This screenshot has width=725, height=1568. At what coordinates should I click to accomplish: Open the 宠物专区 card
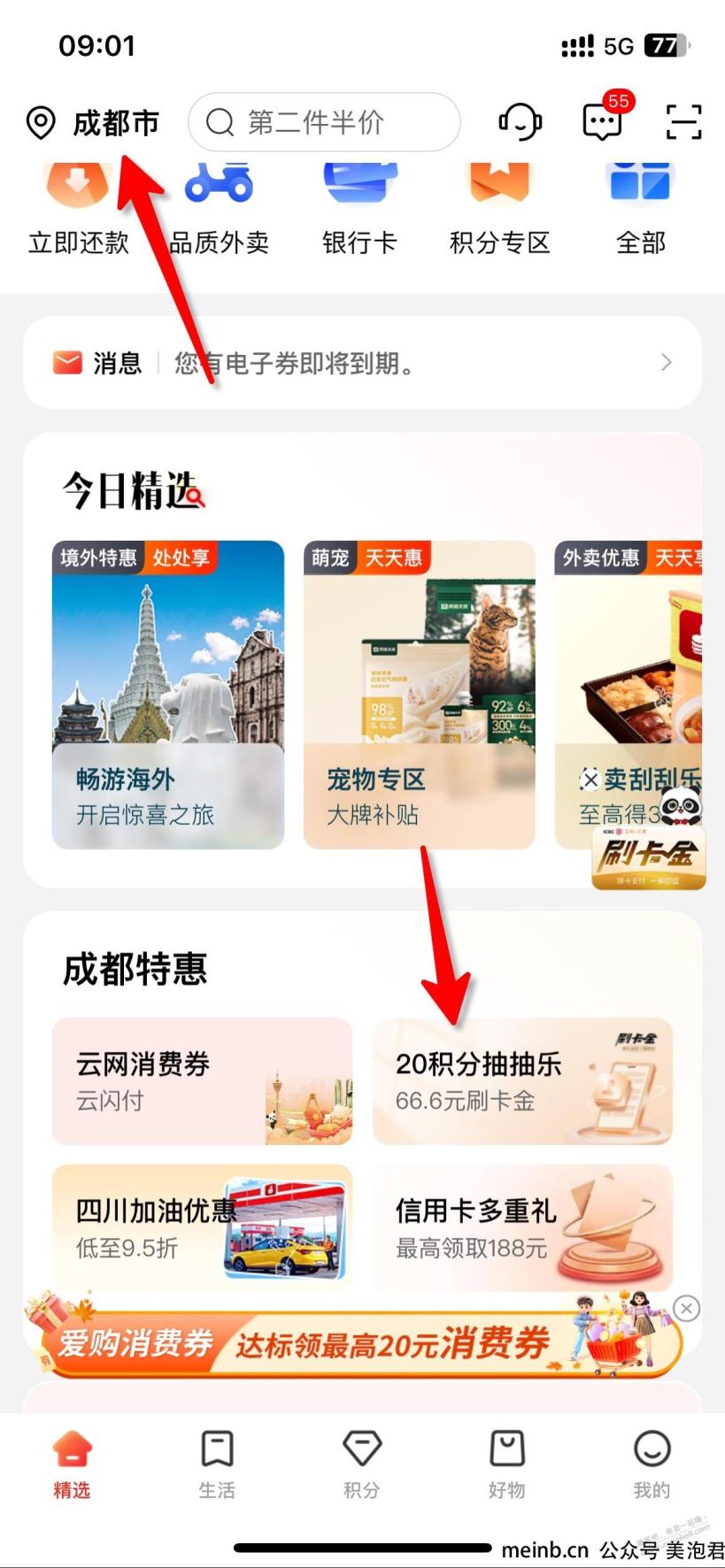click(x=420, y=696)
